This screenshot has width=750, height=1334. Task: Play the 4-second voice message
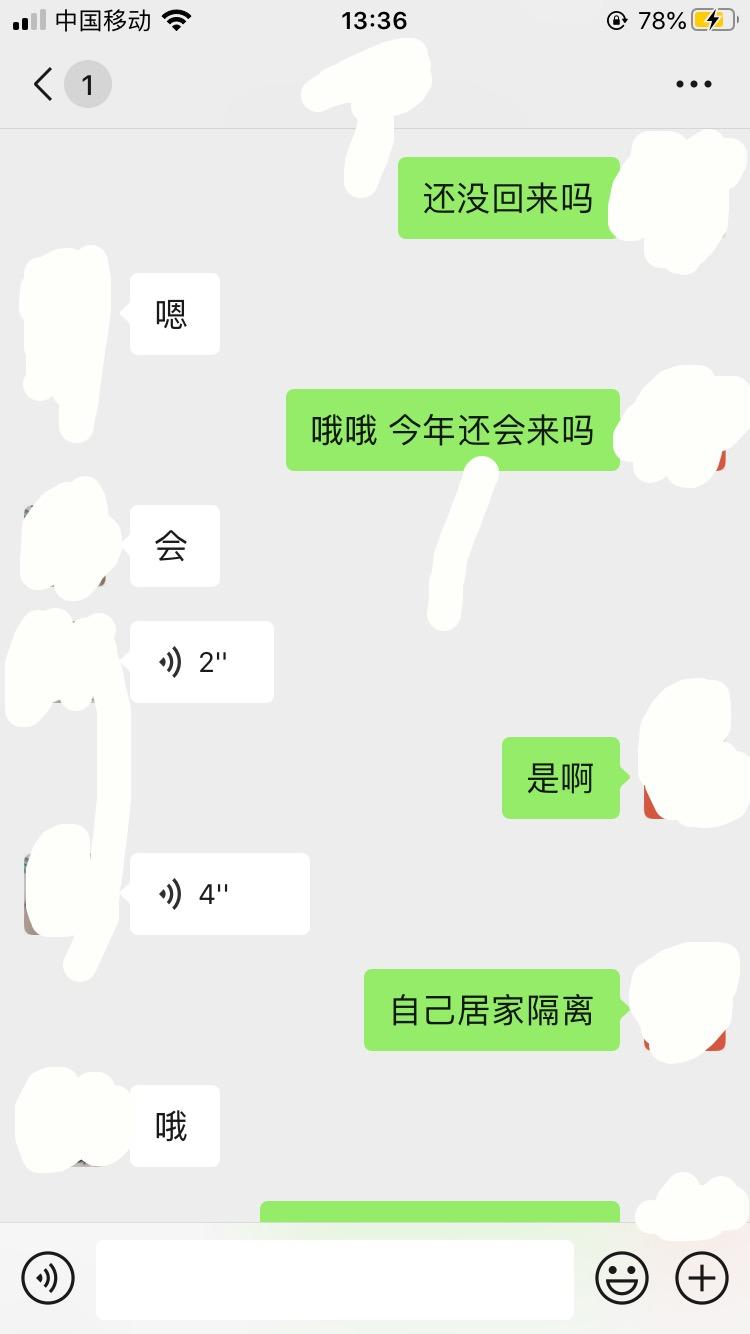[219, 894]
